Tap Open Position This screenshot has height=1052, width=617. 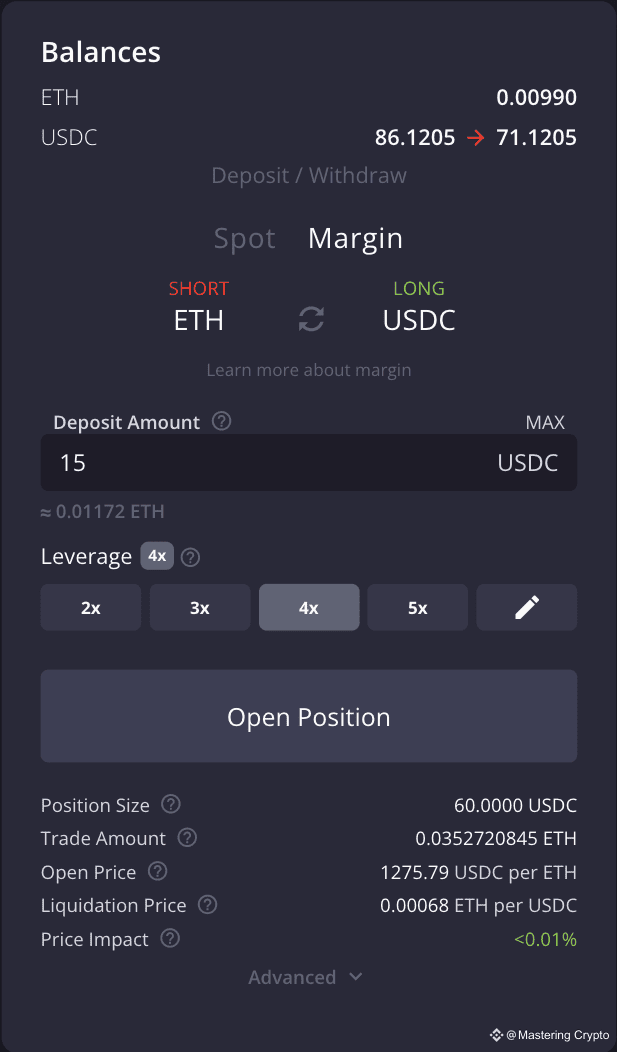tap(308, 716)
